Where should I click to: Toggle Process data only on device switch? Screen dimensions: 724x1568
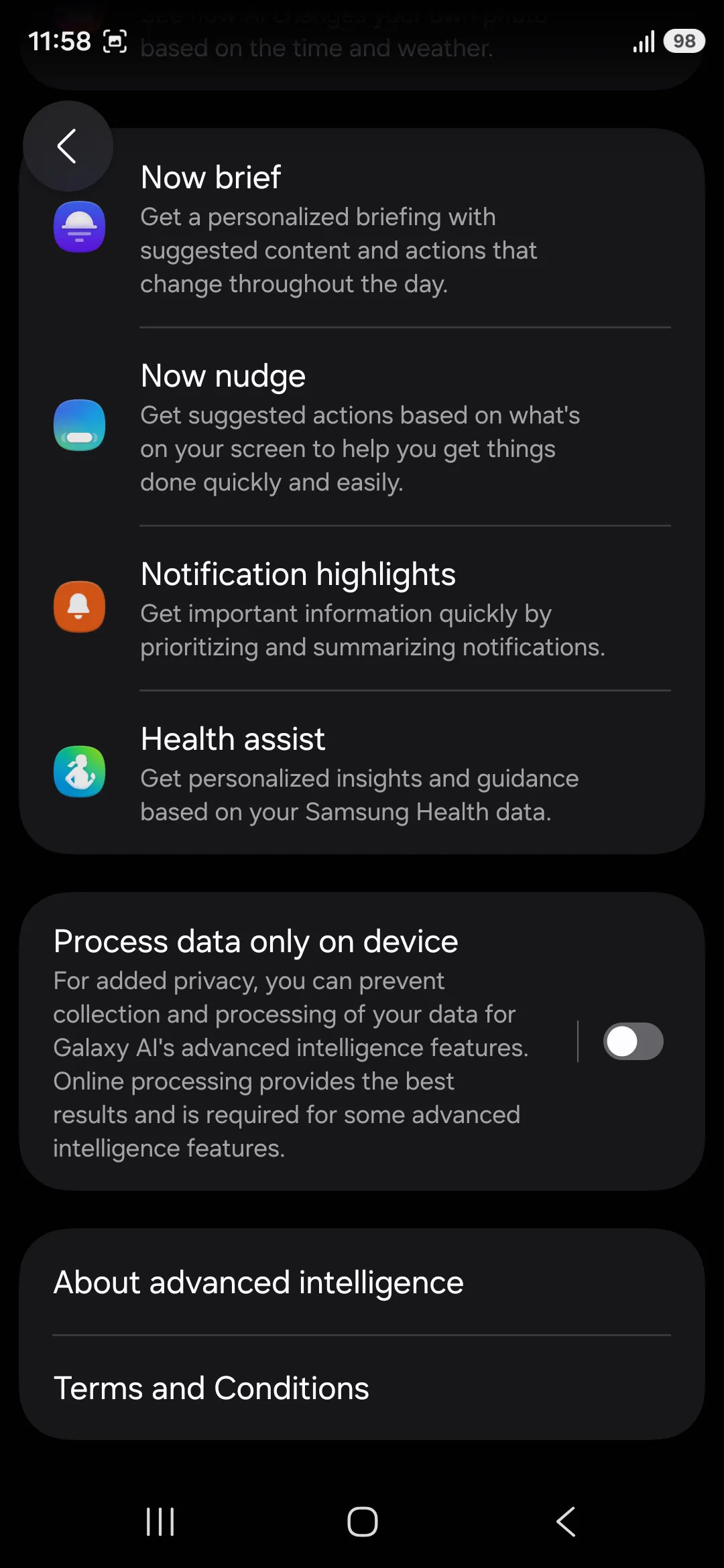coord(633,1041)
